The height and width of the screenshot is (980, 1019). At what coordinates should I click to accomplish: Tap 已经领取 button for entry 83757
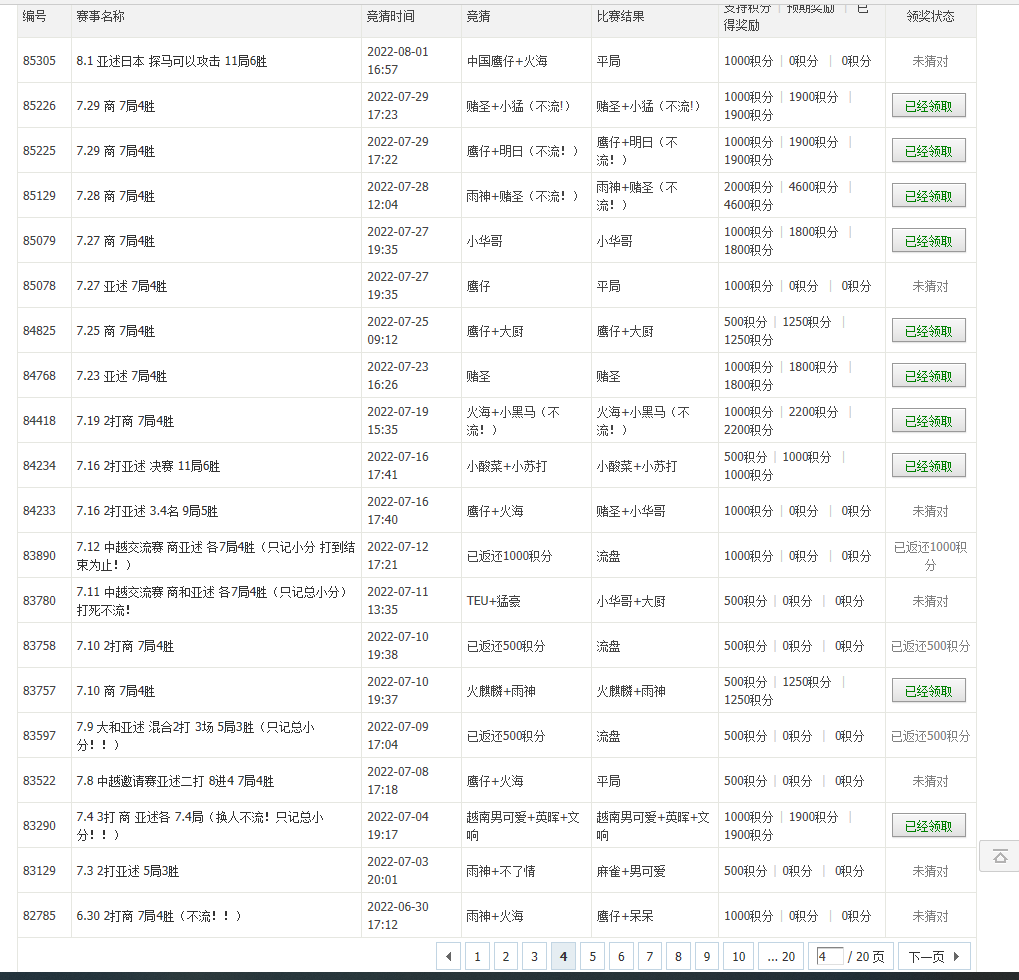click(x=929, y=691)
